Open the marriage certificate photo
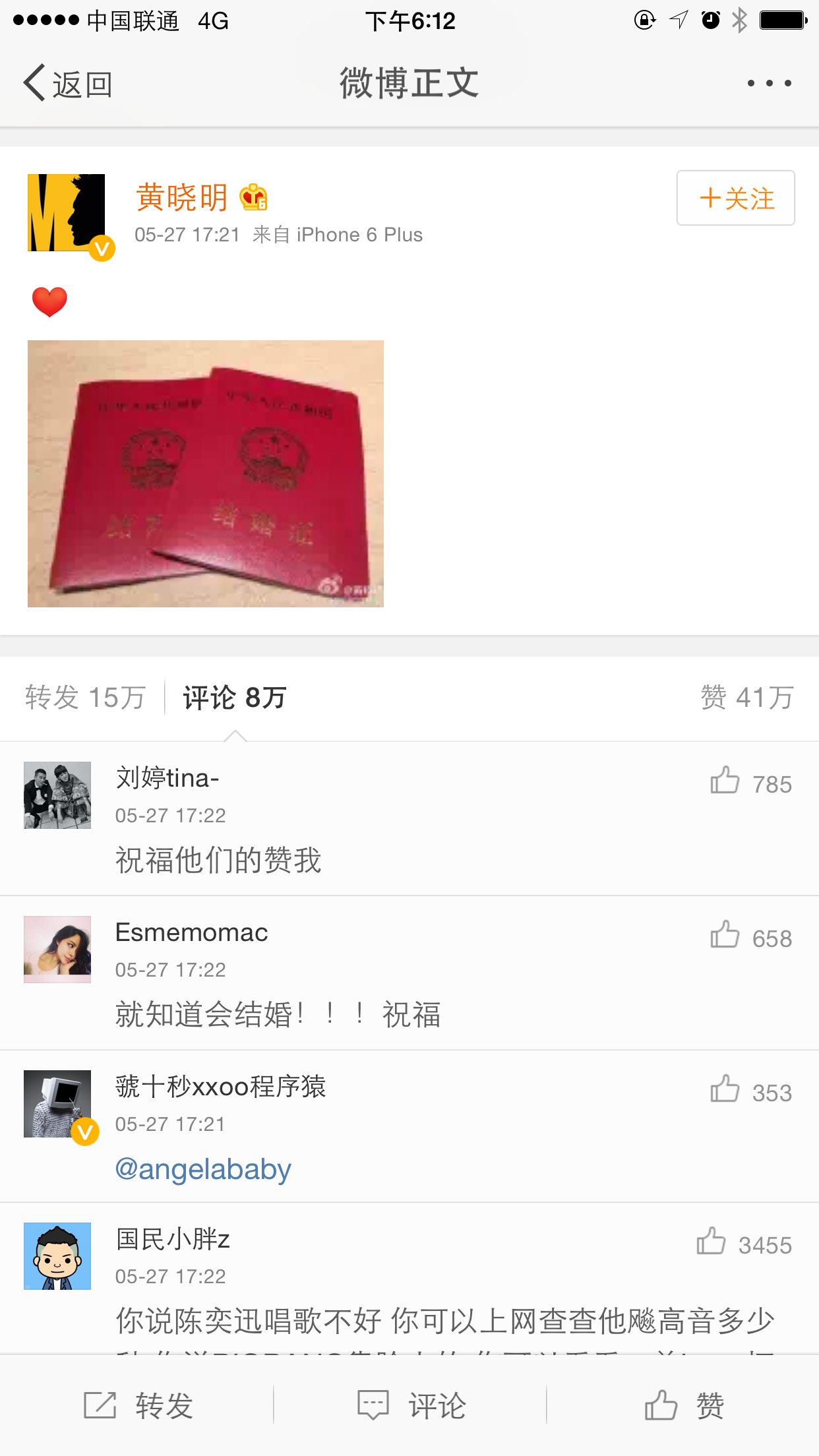 click(x=205, y=473)
